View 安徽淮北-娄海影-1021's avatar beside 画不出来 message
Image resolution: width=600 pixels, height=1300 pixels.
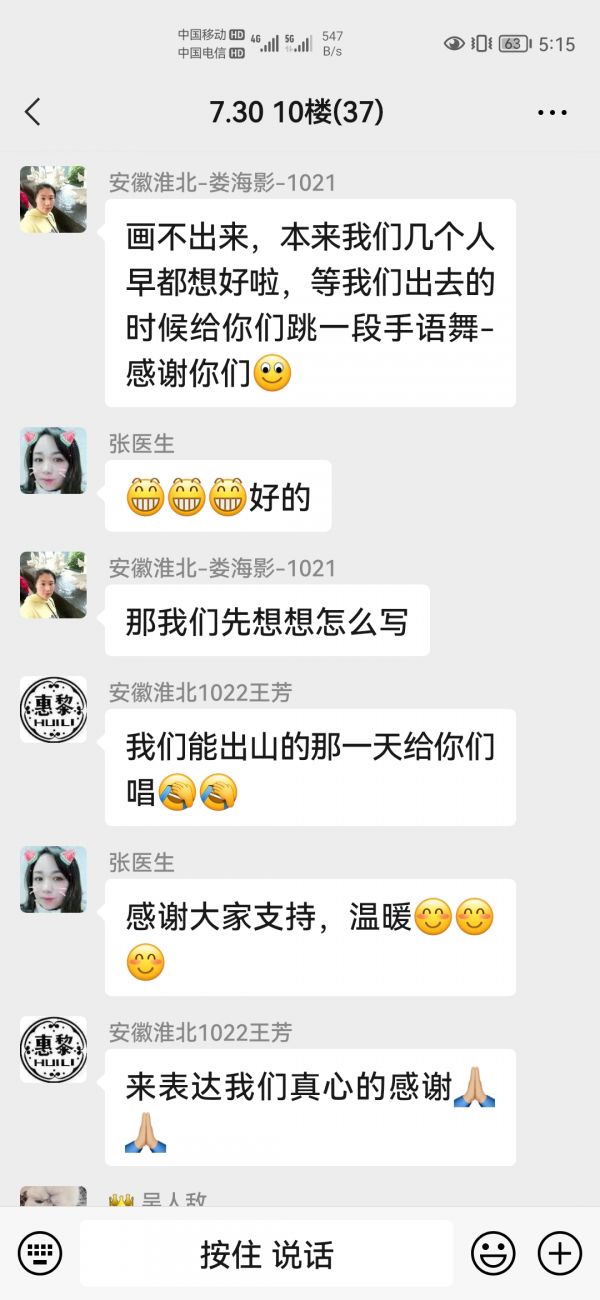pos(53,200)
